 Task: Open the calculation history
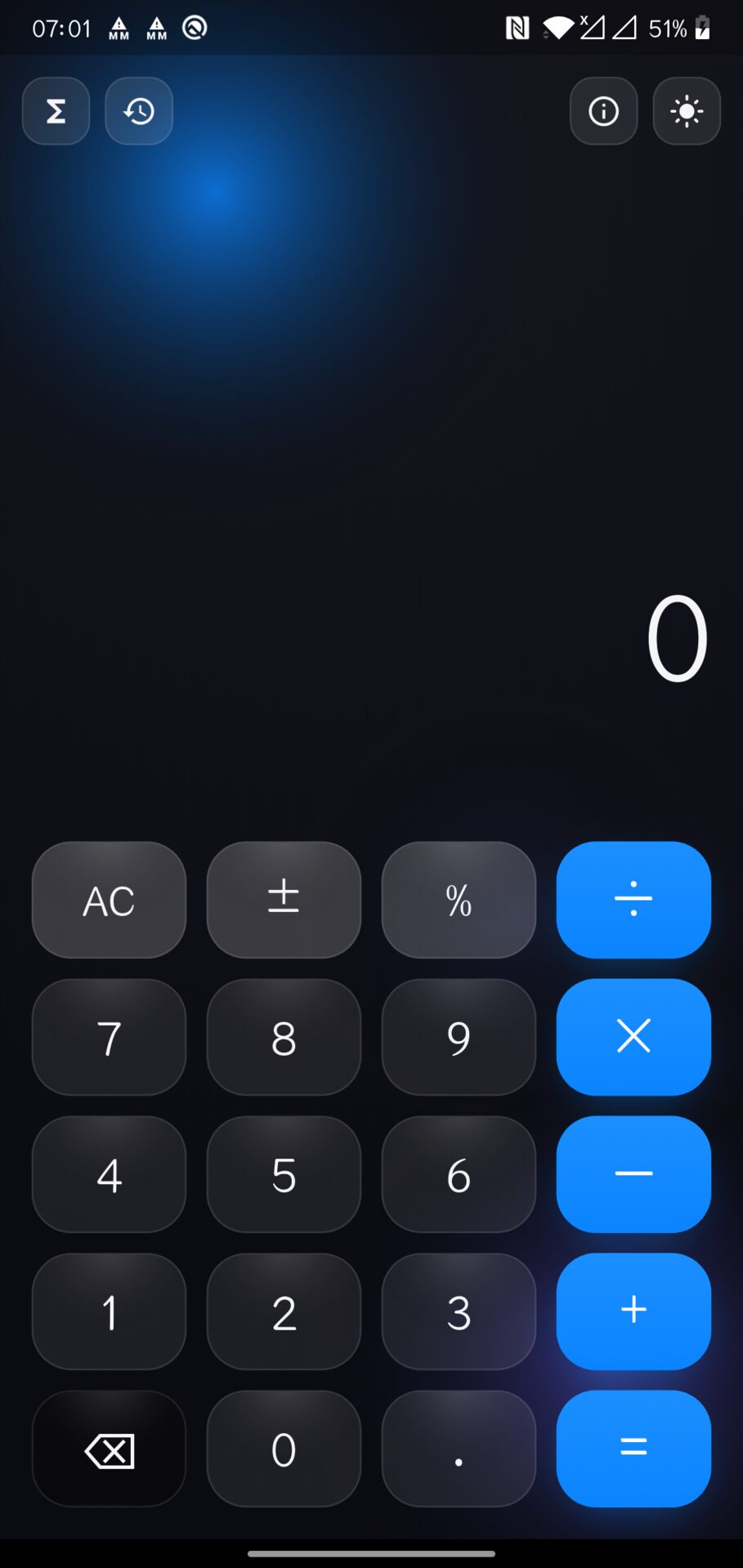[x=139, y=111]
